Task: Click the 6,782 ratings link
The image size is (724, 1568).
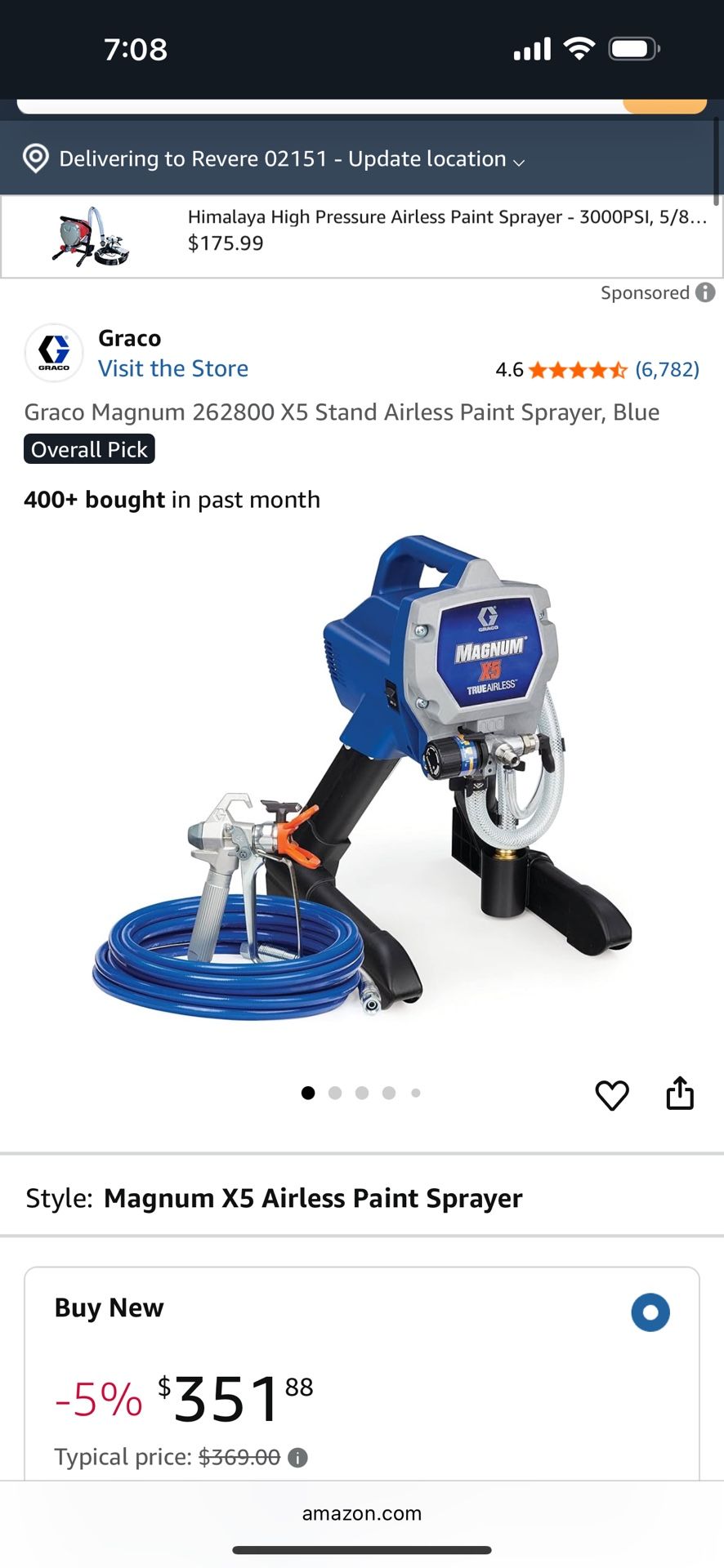Action: [668, 369]
